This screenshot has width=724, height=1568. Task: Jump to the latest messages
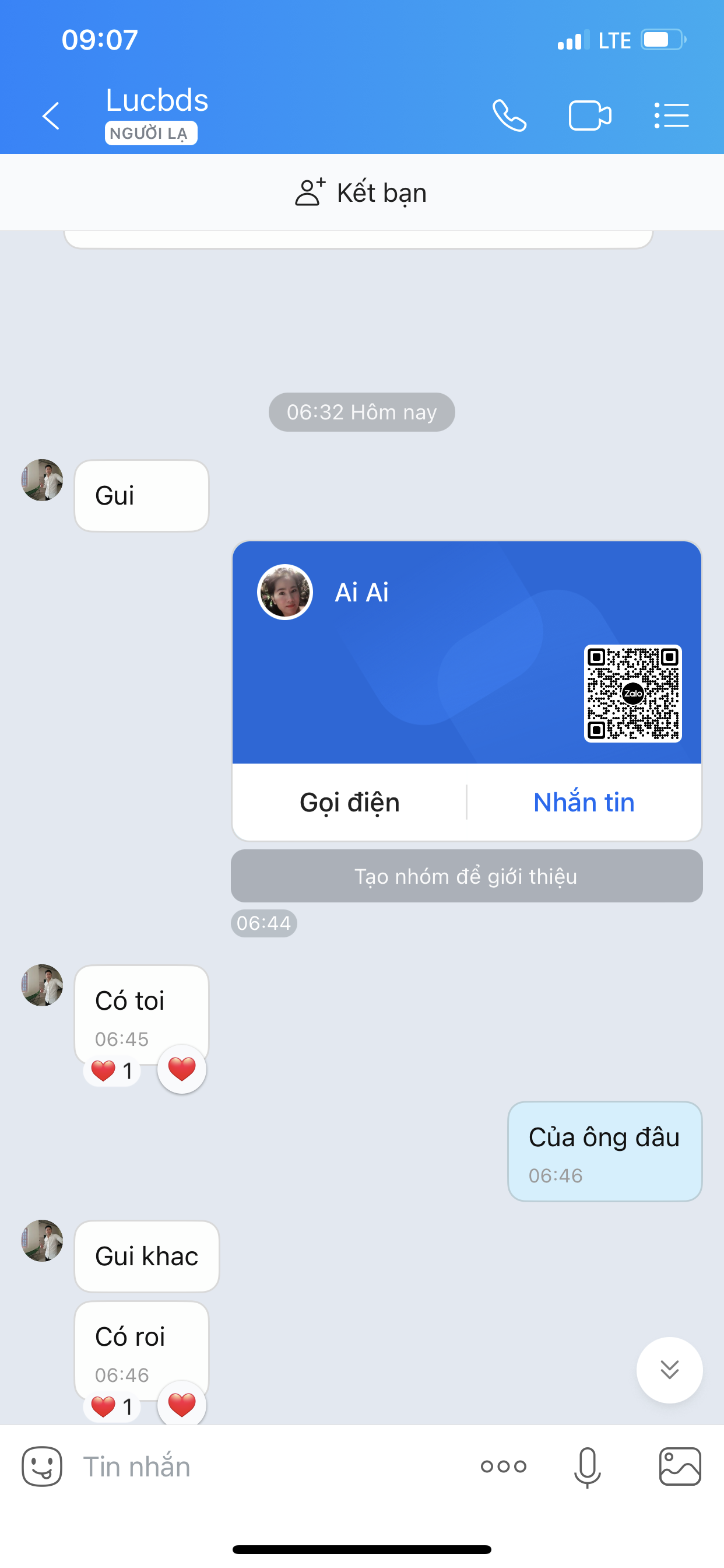pos(669,1370)
